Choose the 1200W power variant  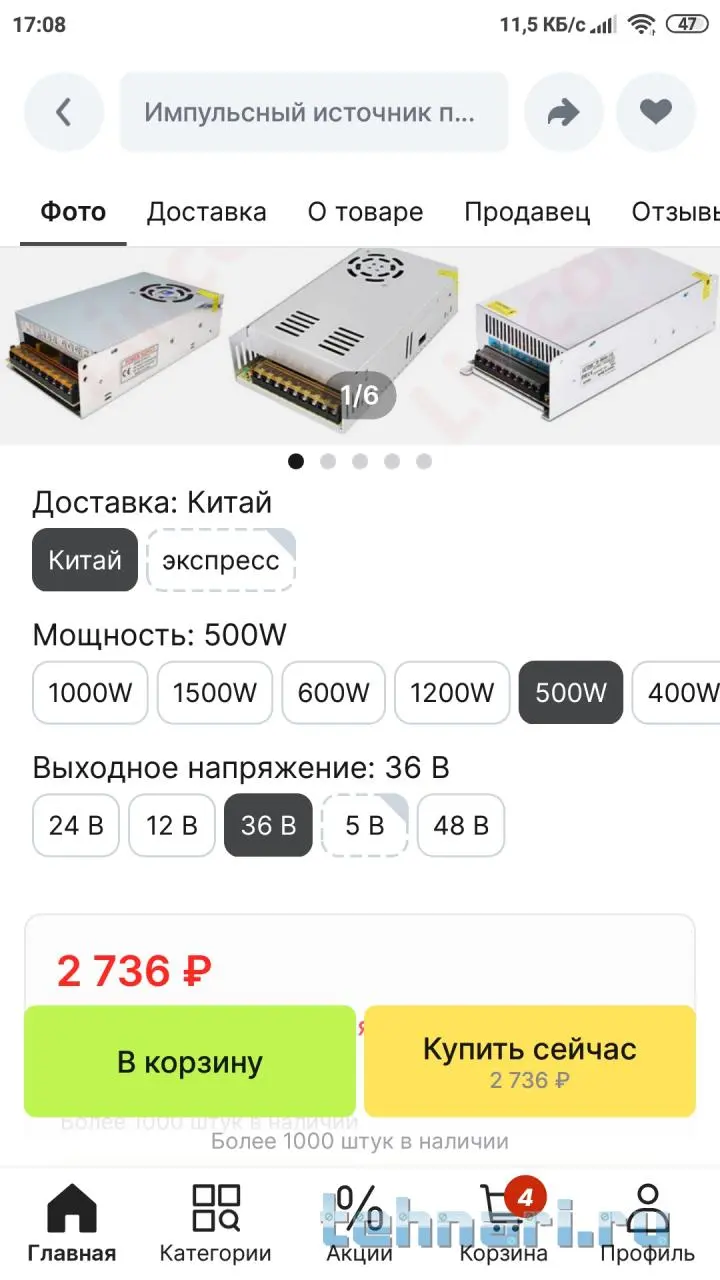pos(451,693)
